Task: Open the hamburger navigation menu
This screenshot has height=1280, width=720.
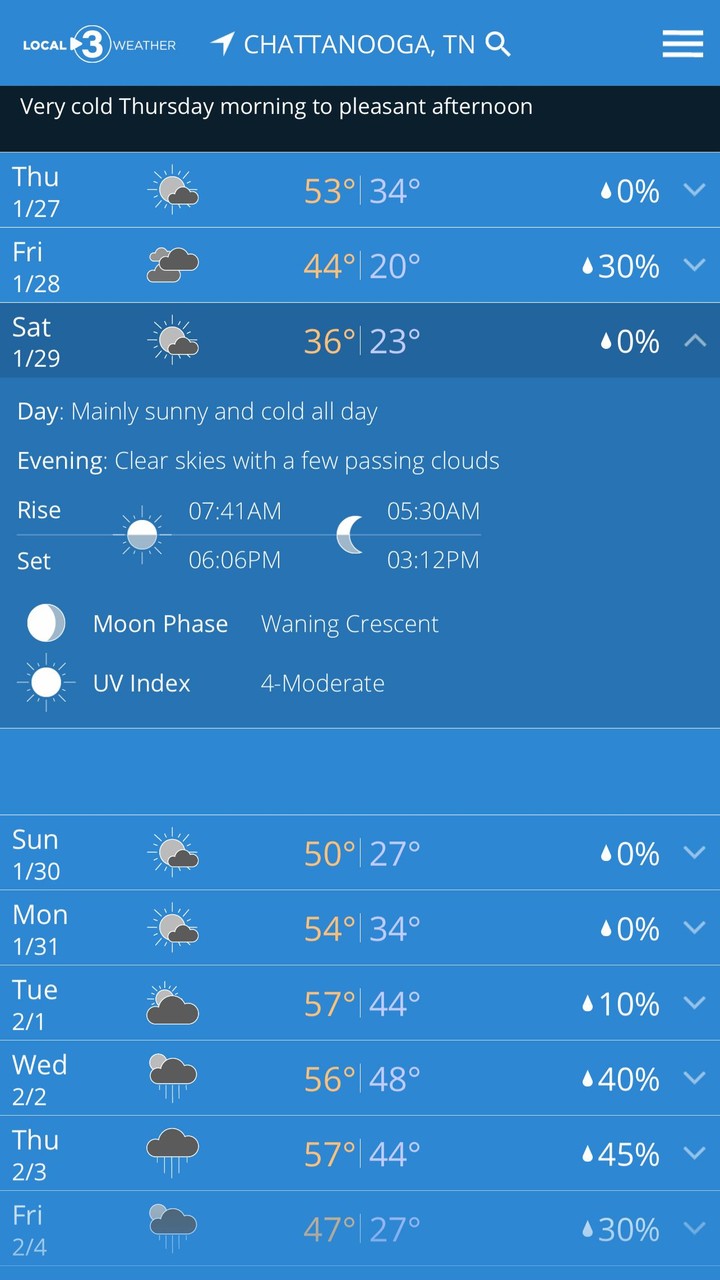Action: (683, 44)
